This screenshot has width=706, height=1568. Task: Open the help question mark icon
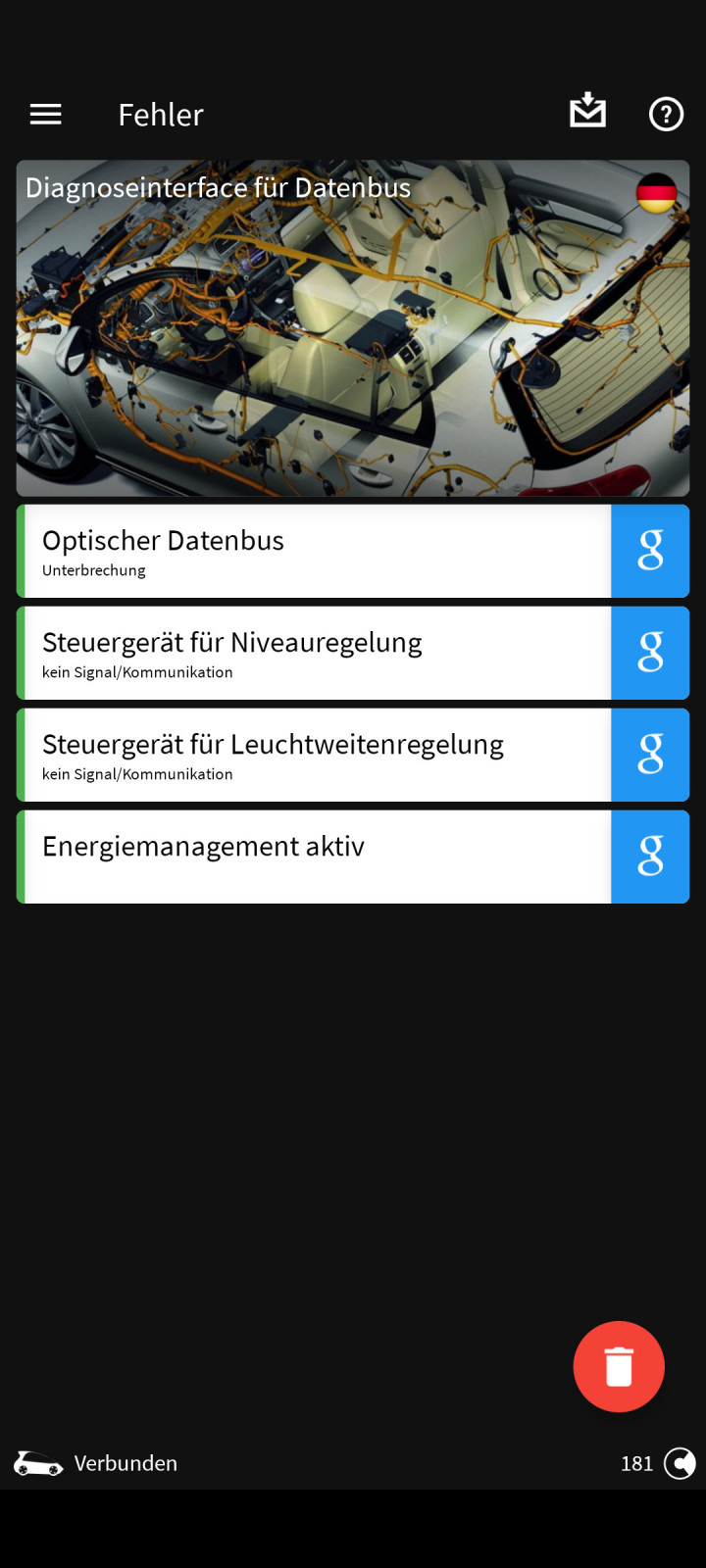pos(666,114)
